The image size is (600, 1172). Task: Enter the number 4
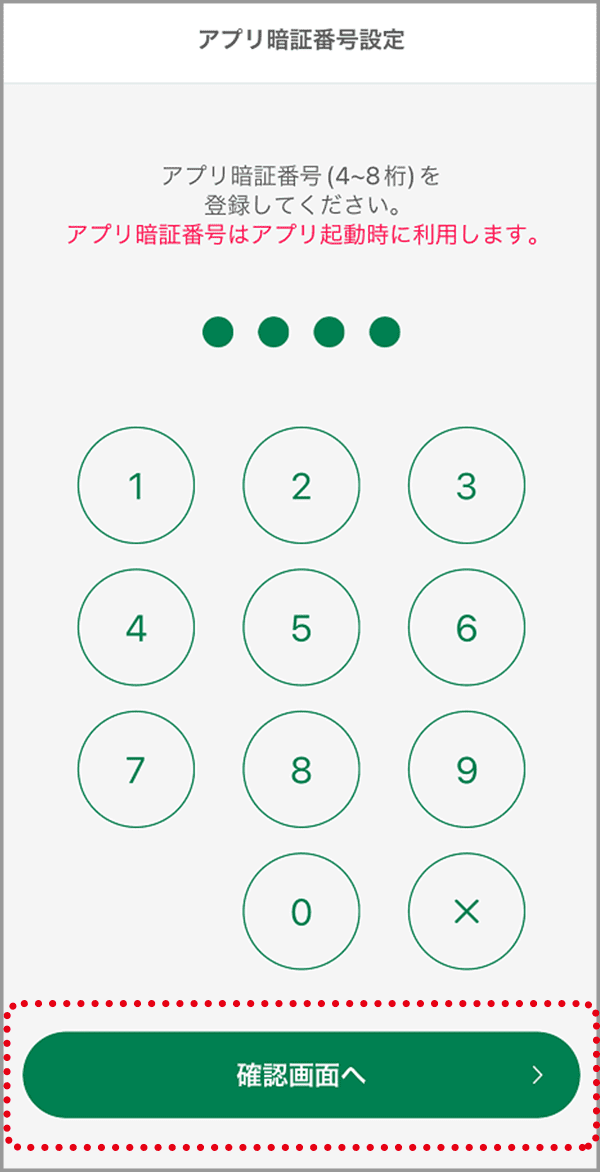[136, 628]
